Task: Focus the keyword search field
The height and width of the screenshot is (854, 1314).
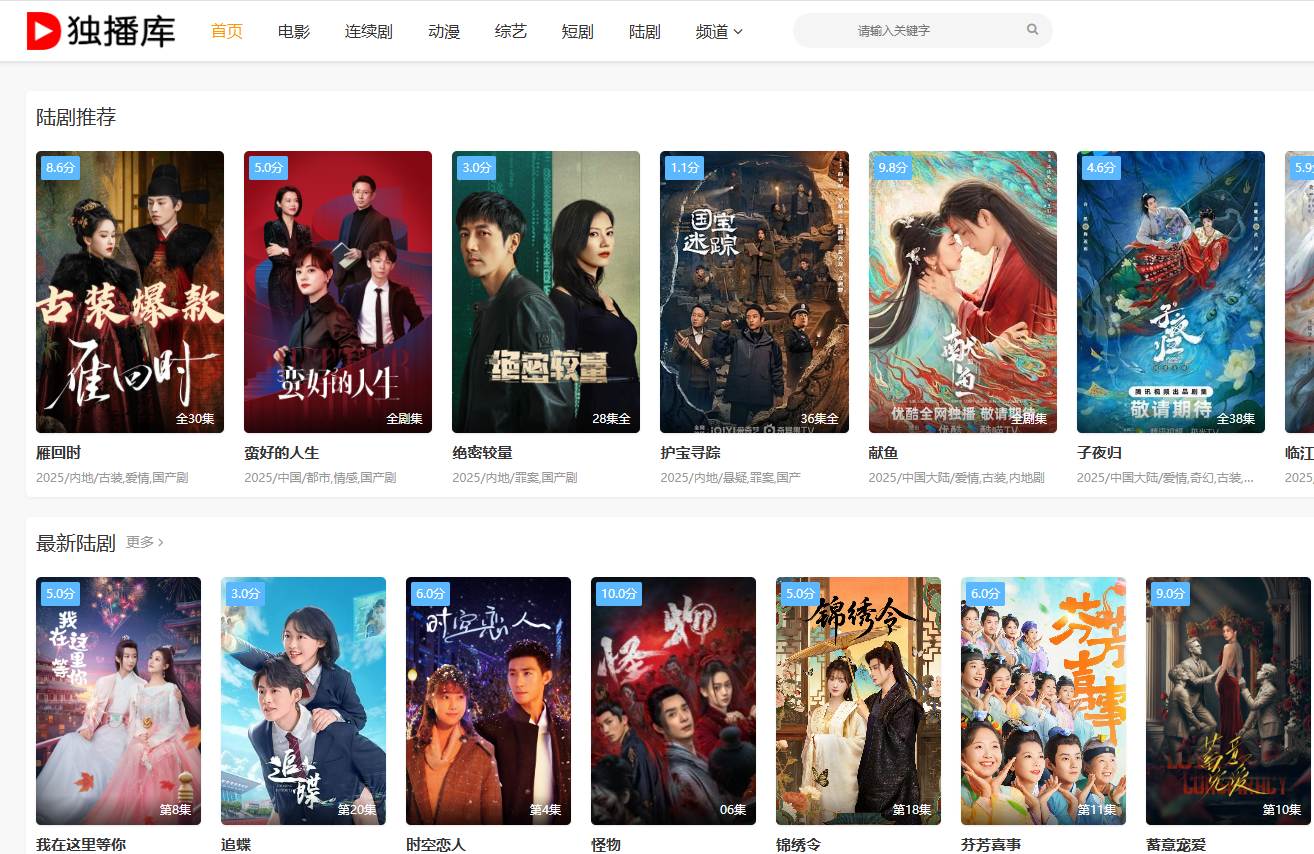Action: (x=900, y=31)
